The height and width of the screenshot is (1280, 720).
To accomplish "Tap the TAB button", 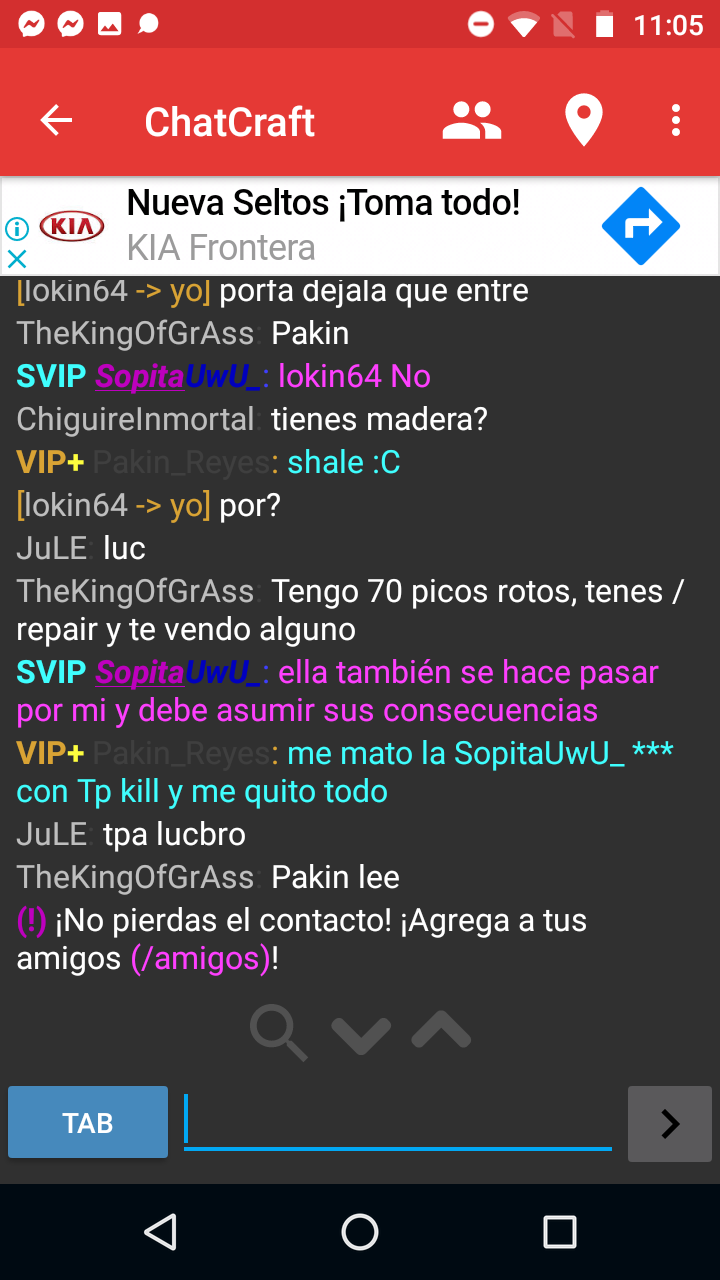I will pos(88,1122).
